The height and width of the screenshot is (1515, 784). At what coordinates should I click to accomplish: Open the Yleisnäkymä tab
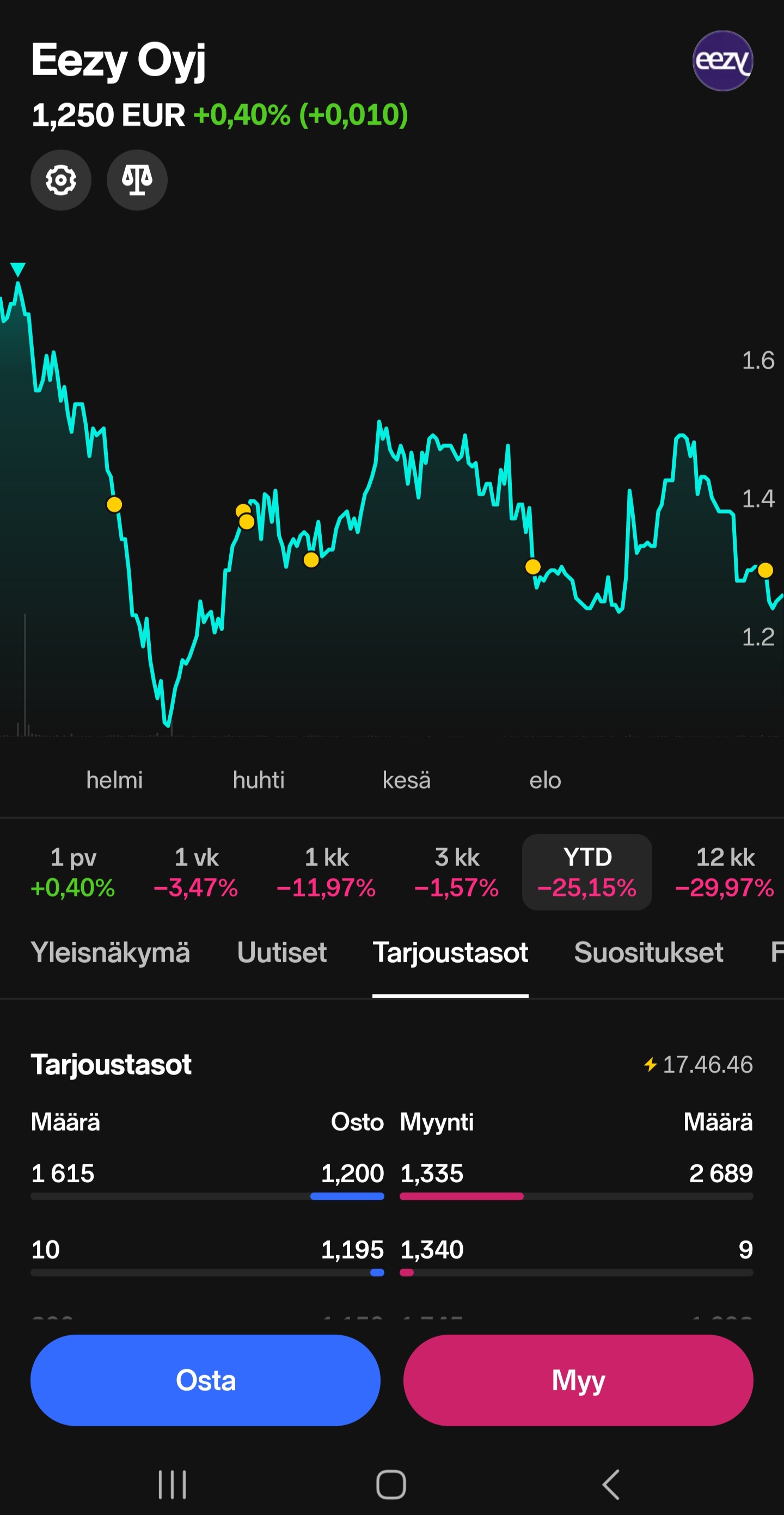(111, 952)
